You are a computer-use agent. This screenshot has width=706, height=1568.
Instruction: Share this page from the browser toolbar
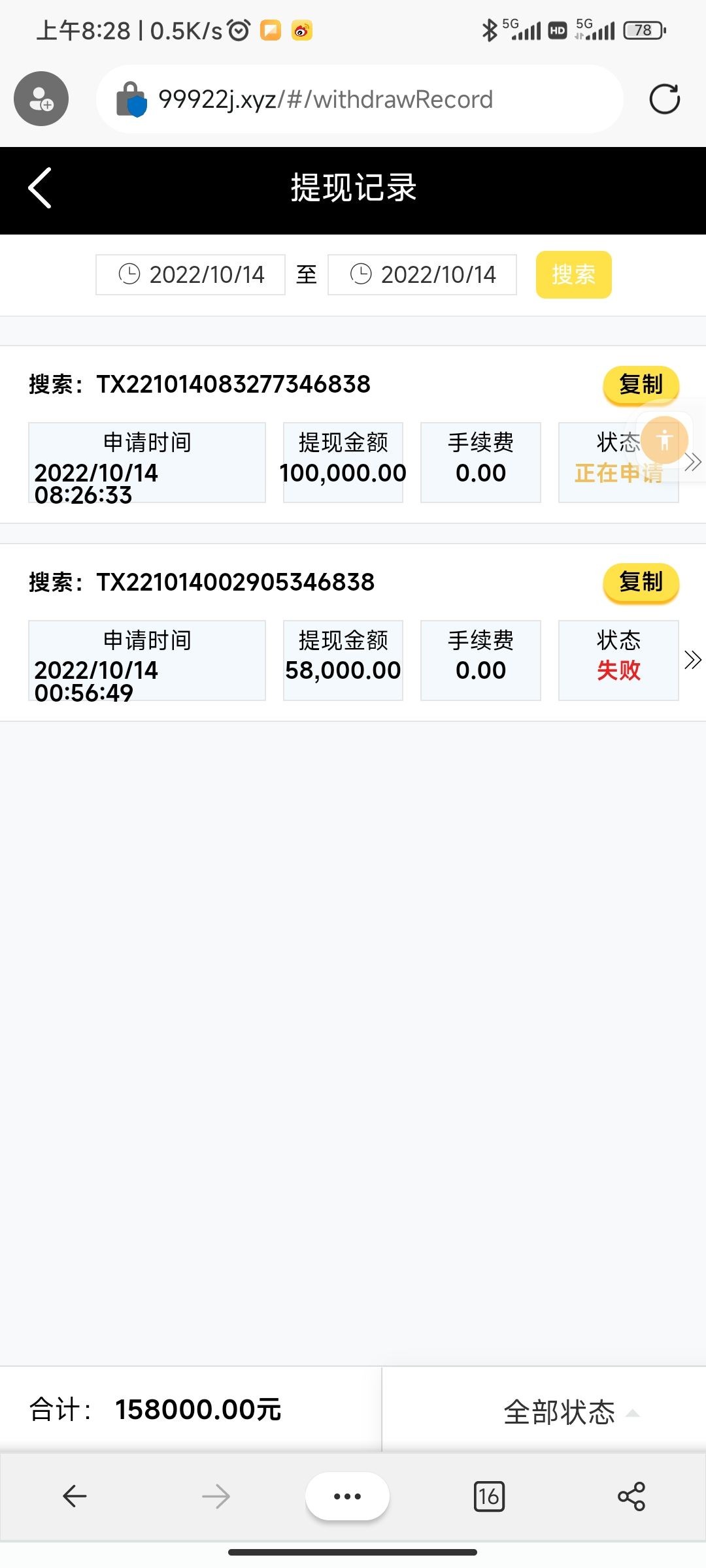(631, 1496)
